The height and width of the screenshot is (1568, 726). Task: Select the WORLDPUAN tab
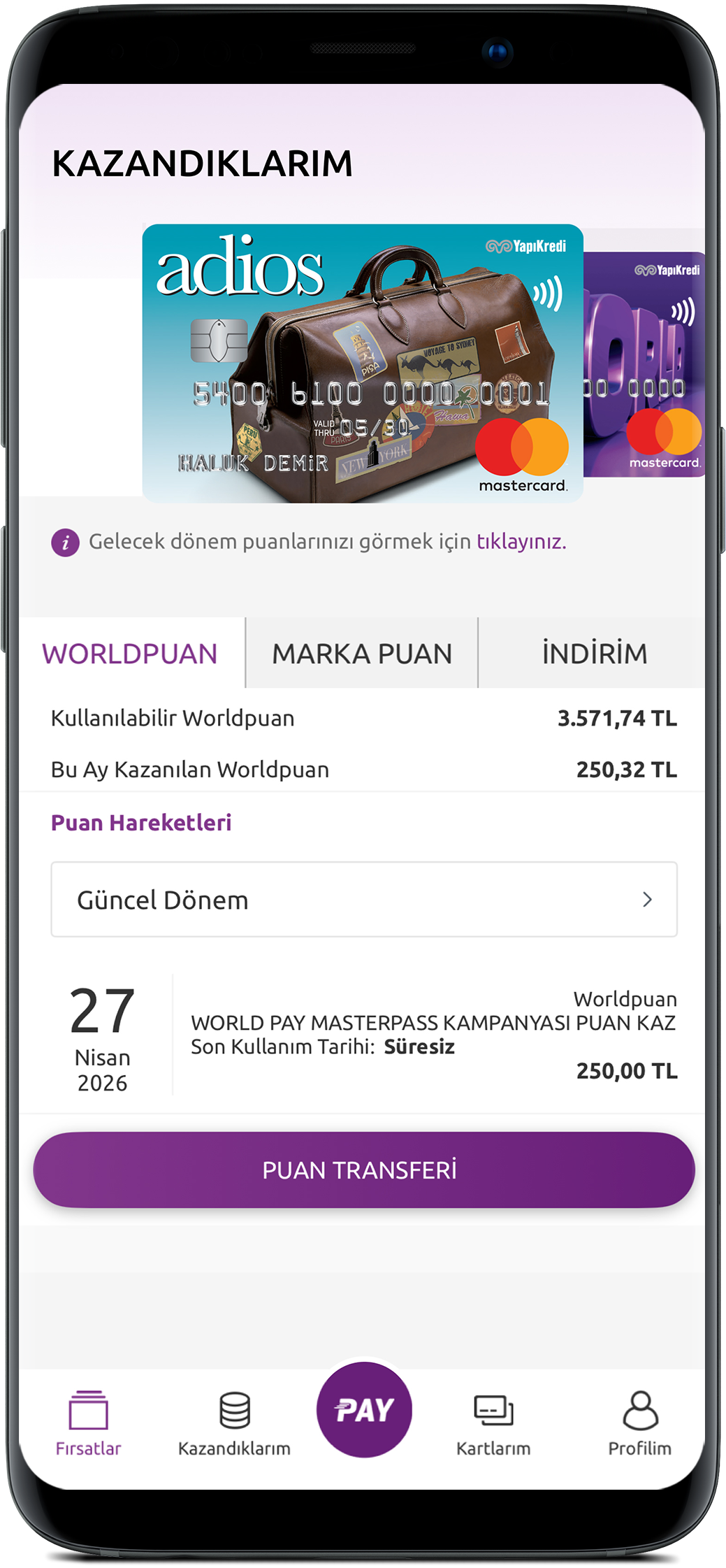click(130, 653)
